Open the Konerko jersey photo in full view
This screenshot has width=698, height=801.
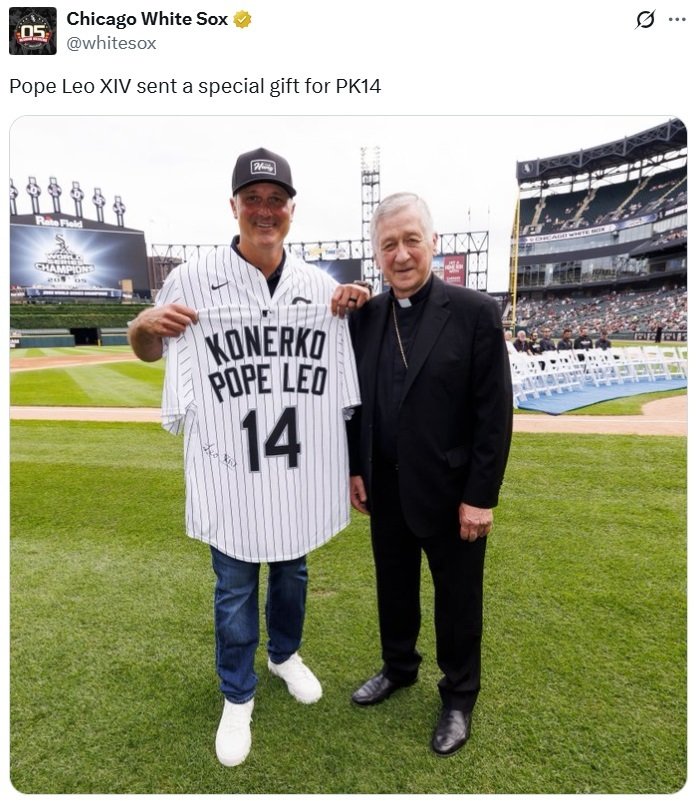[x=348, y=455]
